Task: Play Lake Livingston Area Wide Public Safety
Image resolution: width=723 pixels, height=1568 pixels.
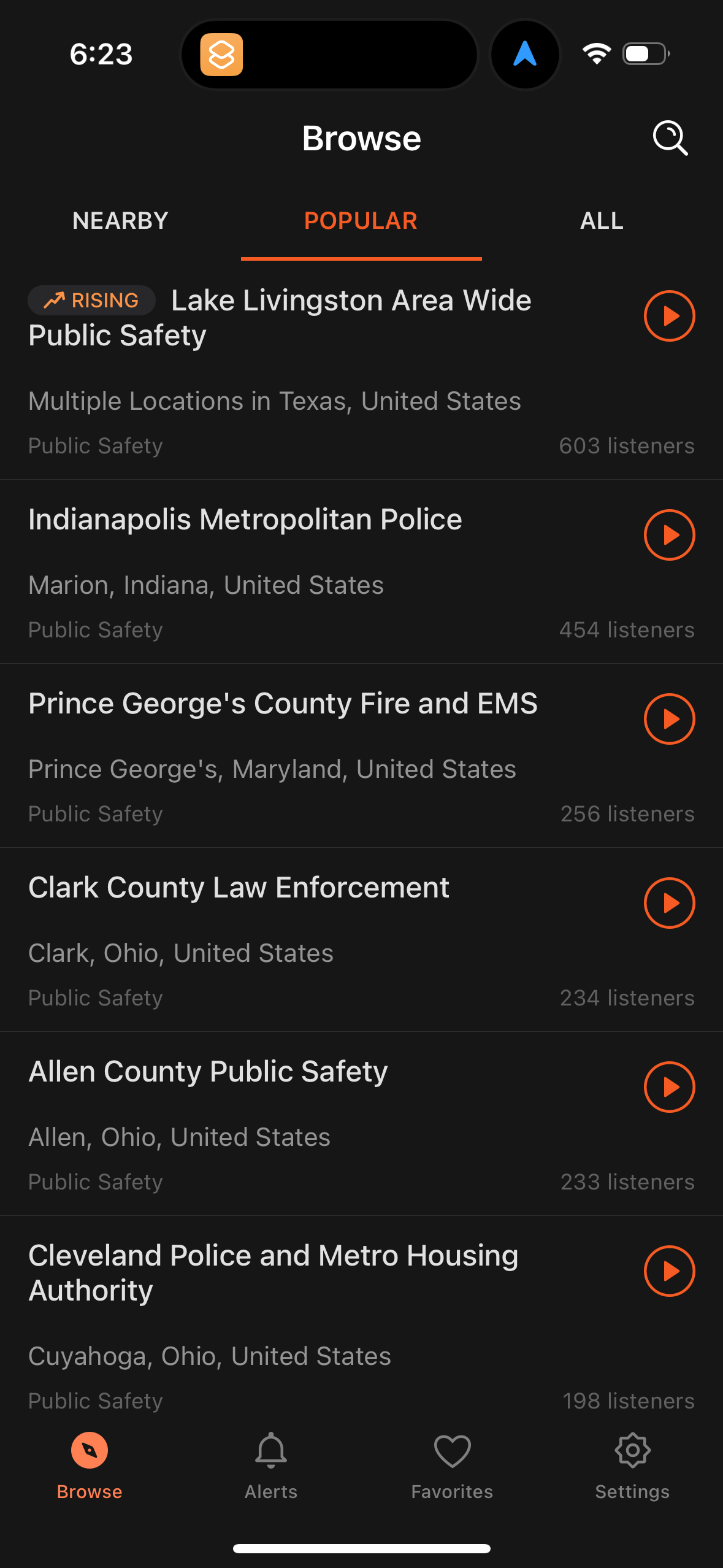Action: pyautogui.click(x=670, y=317)
